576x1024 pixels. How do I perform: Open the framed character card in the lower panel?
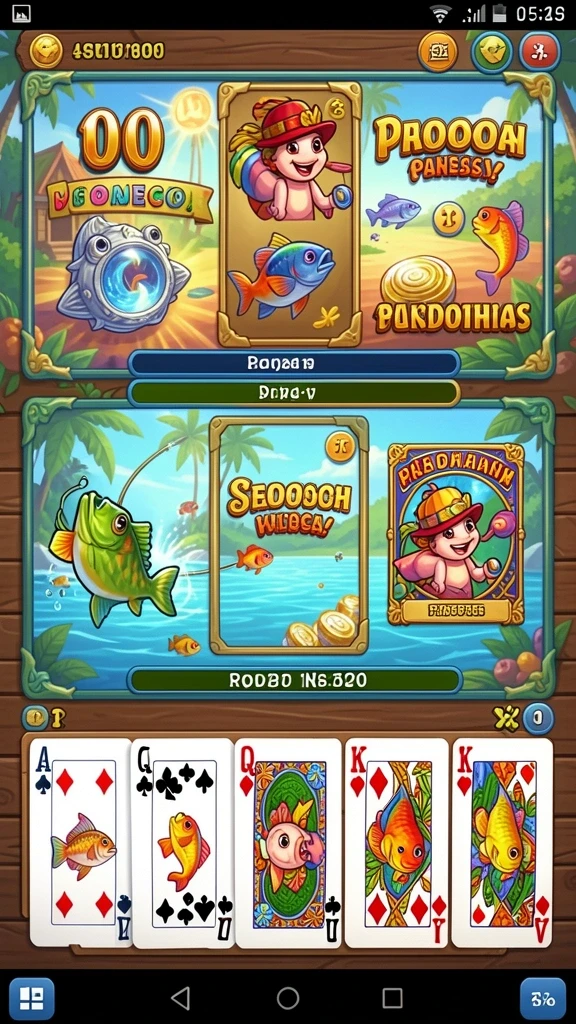point(456,534)
